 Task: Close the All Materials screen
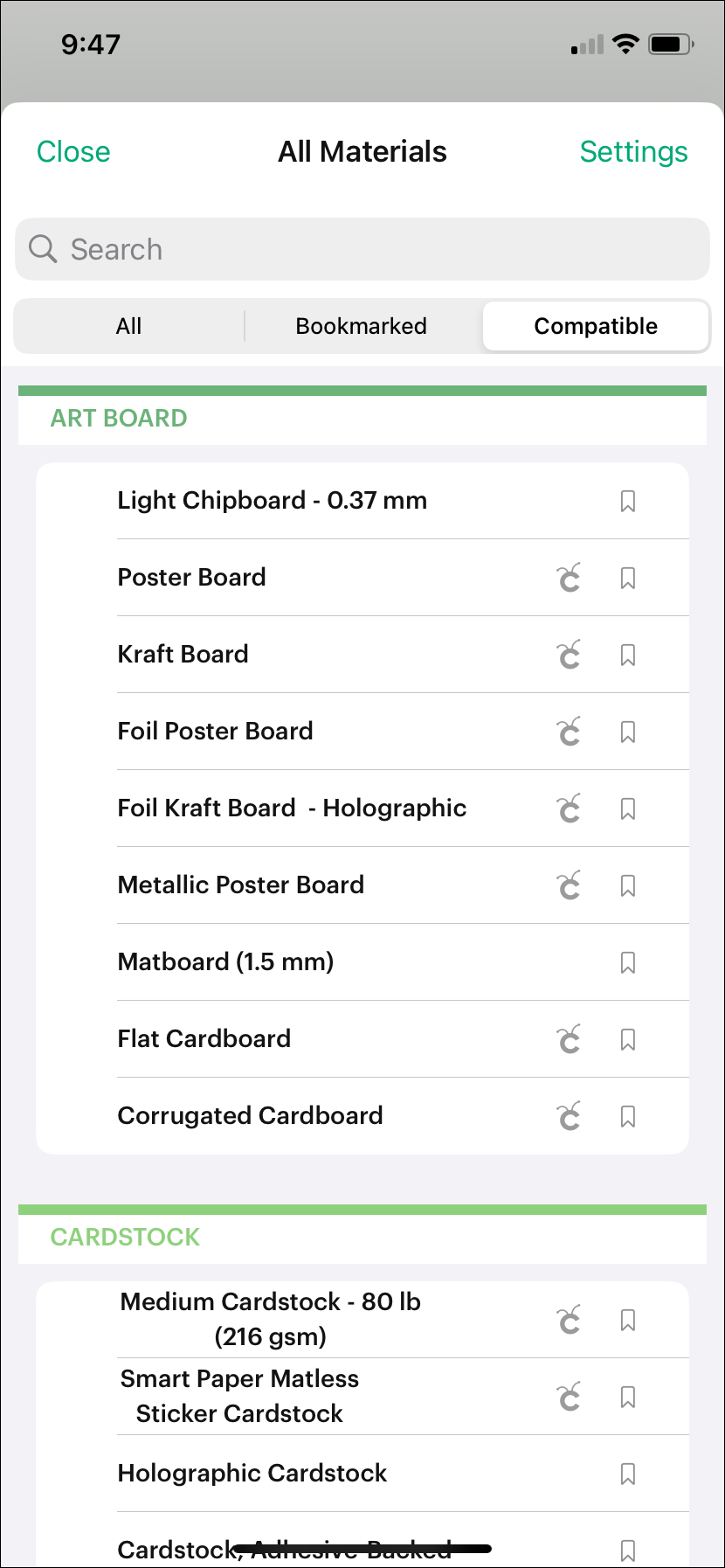[73, 151]
